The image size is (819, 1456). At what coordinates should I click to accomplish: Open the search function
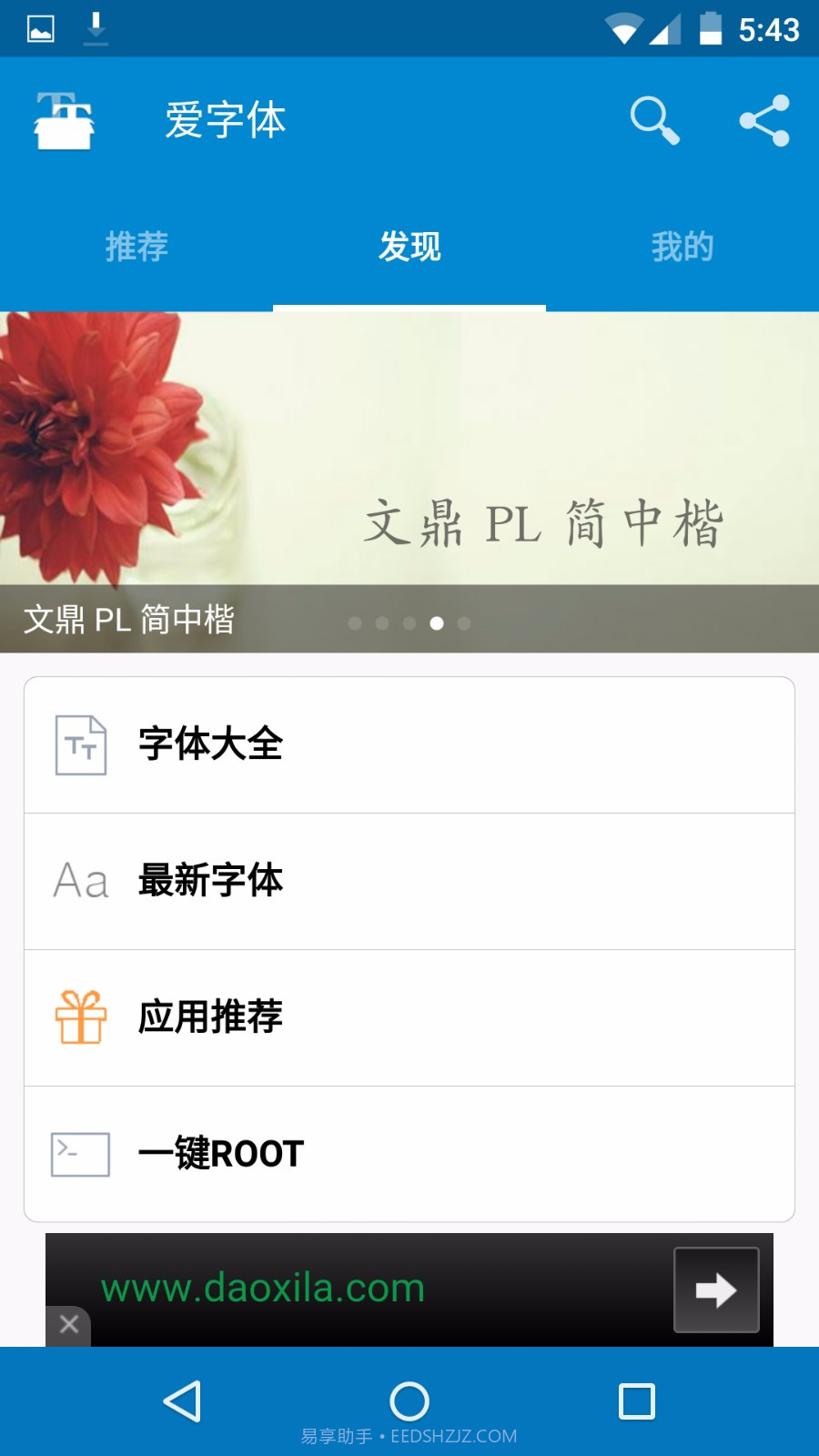653,119
